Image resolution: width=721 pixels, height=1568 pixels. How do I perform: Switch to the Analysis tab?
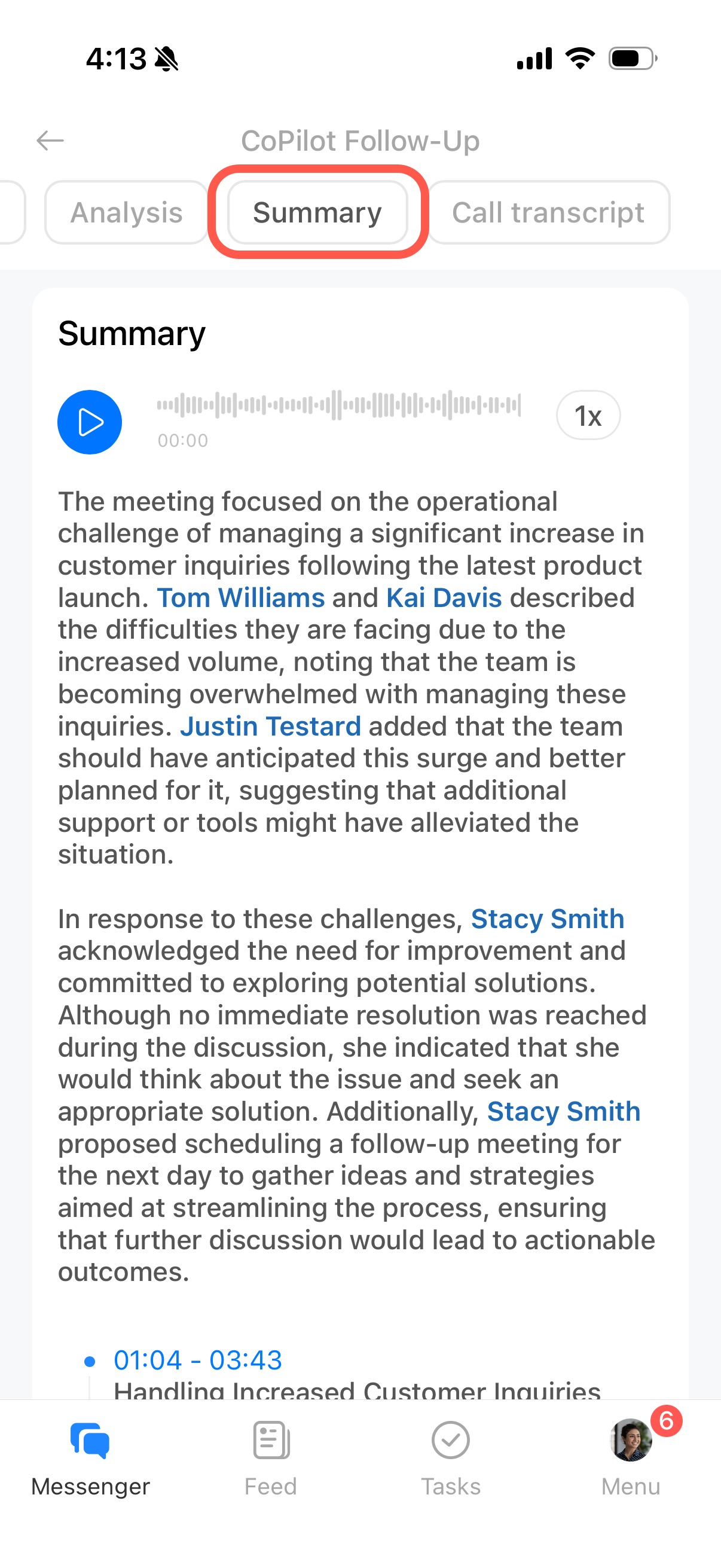coord(127,212)
